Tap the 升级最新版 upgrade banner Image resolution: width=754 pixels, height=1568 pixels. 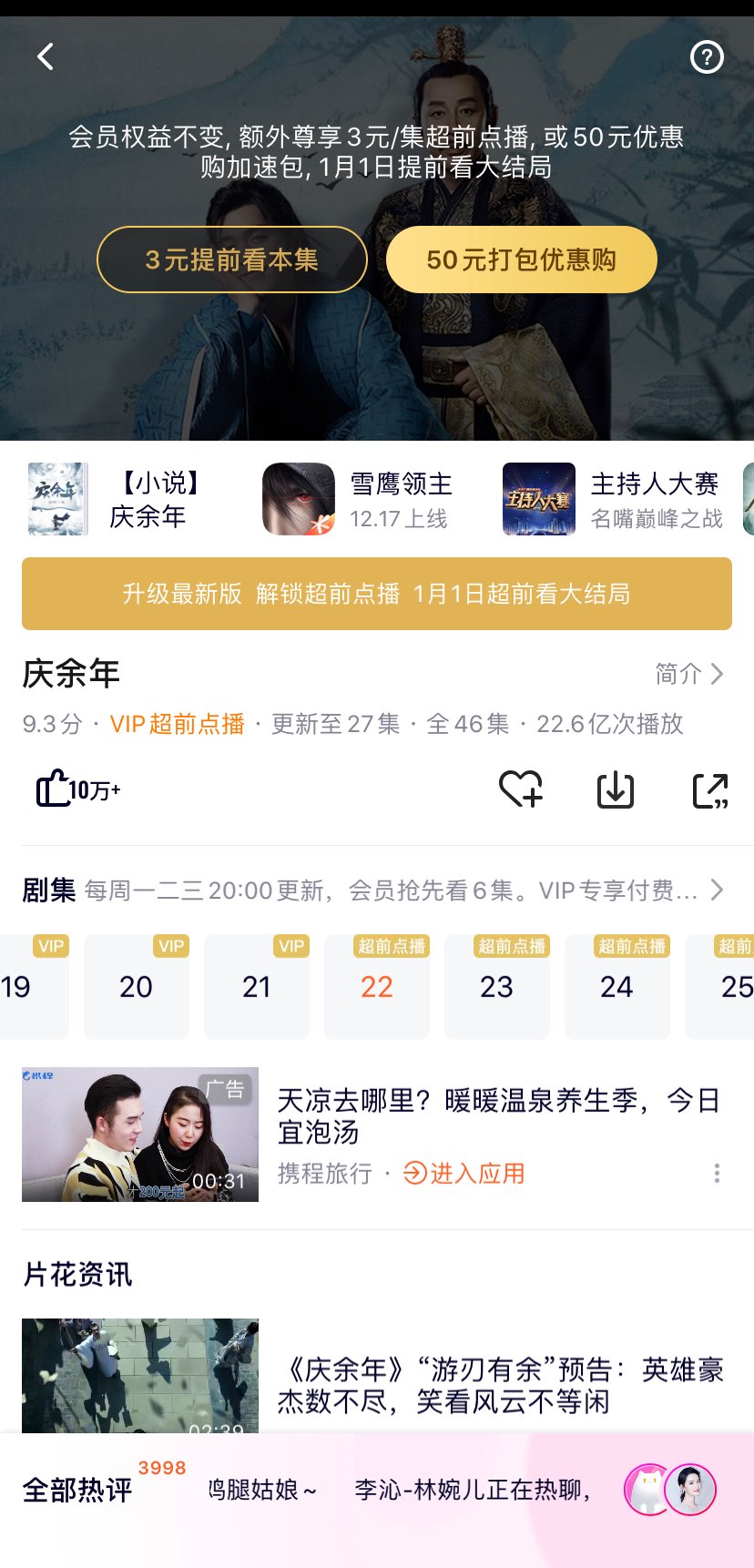coord(377,594)
